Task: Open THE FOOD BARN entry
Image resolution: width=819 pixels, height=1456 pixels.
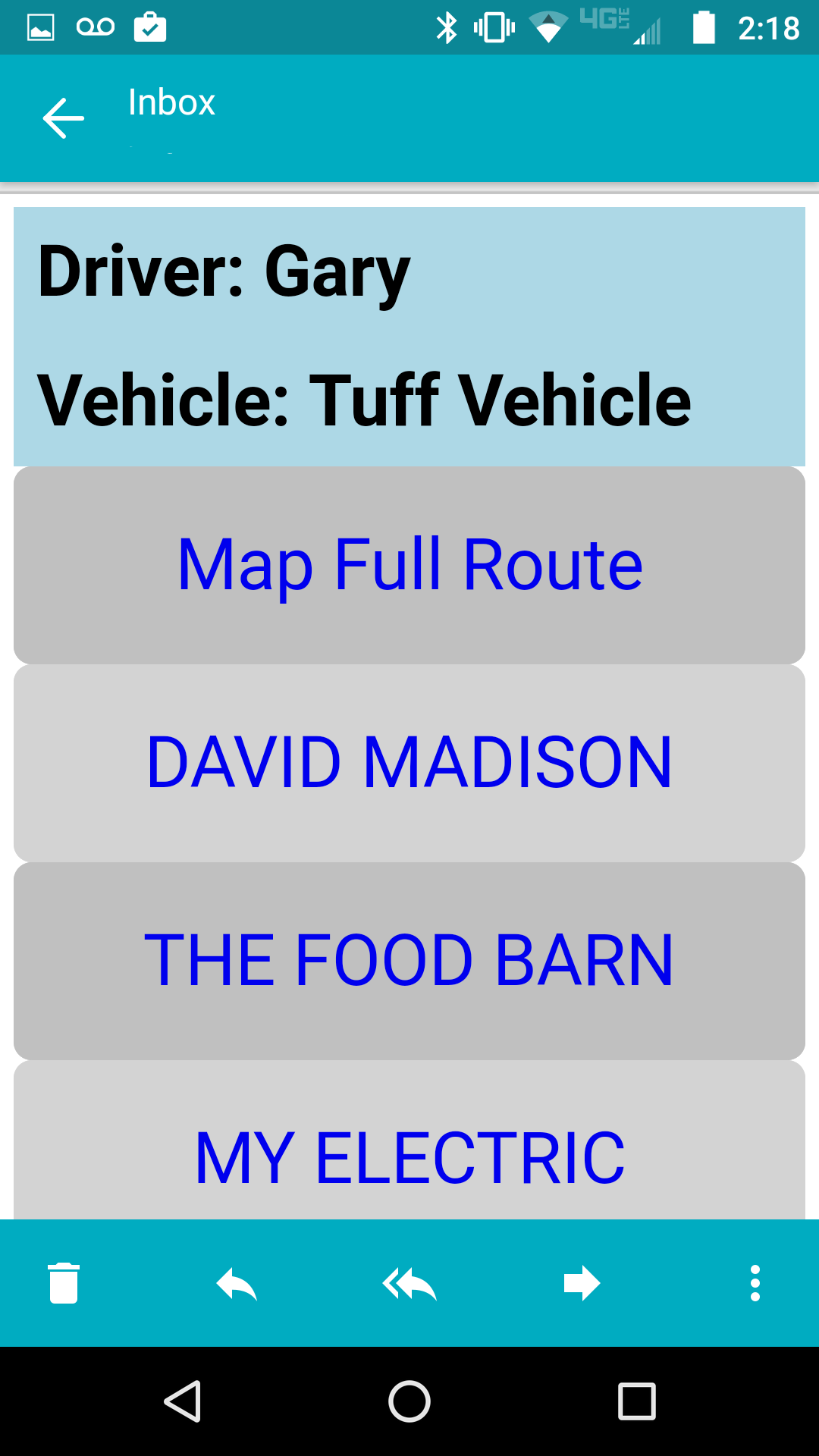Action: pos(409,958)
